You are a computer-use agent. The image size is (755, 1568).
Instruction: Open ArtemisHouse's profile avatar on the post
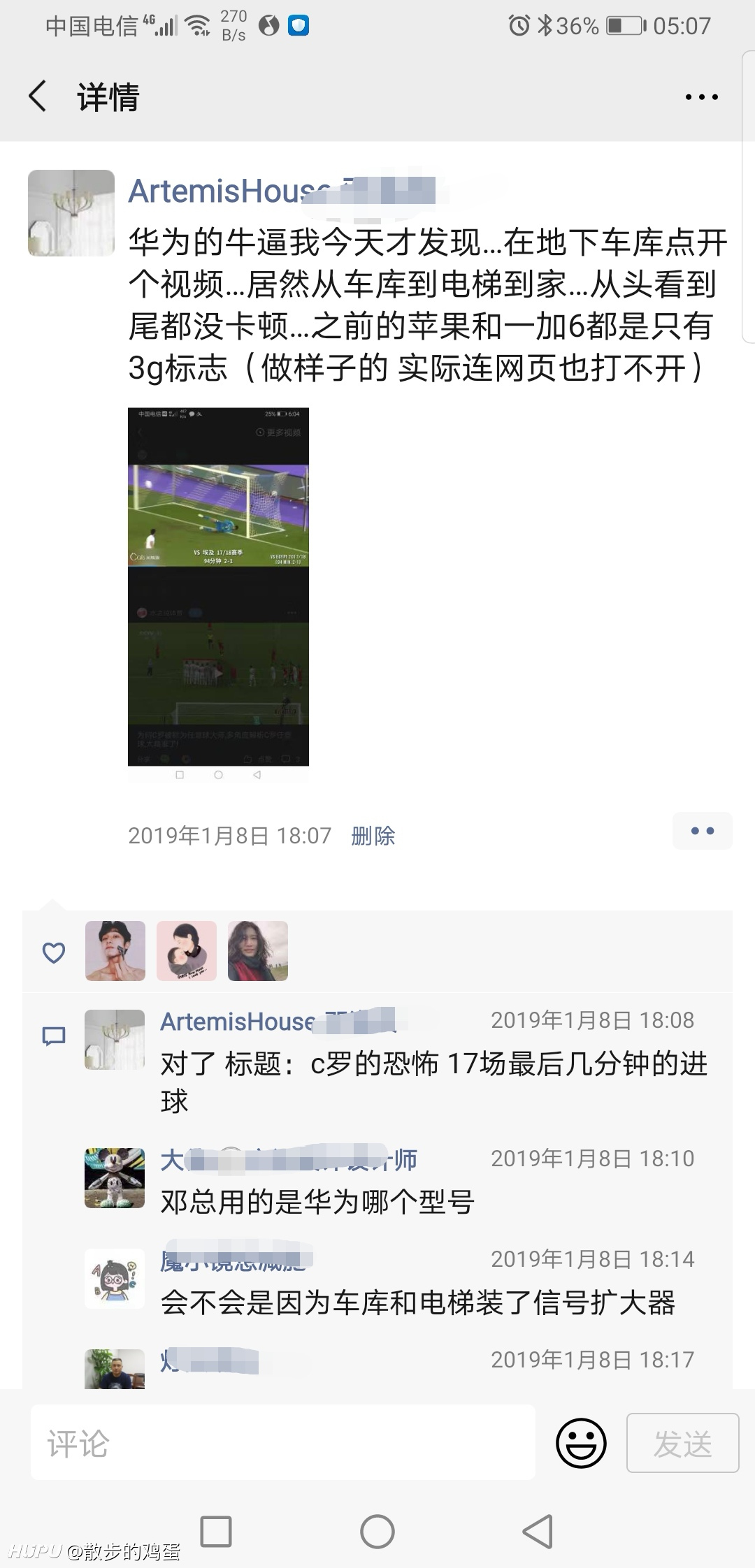(x=71, y=213)
